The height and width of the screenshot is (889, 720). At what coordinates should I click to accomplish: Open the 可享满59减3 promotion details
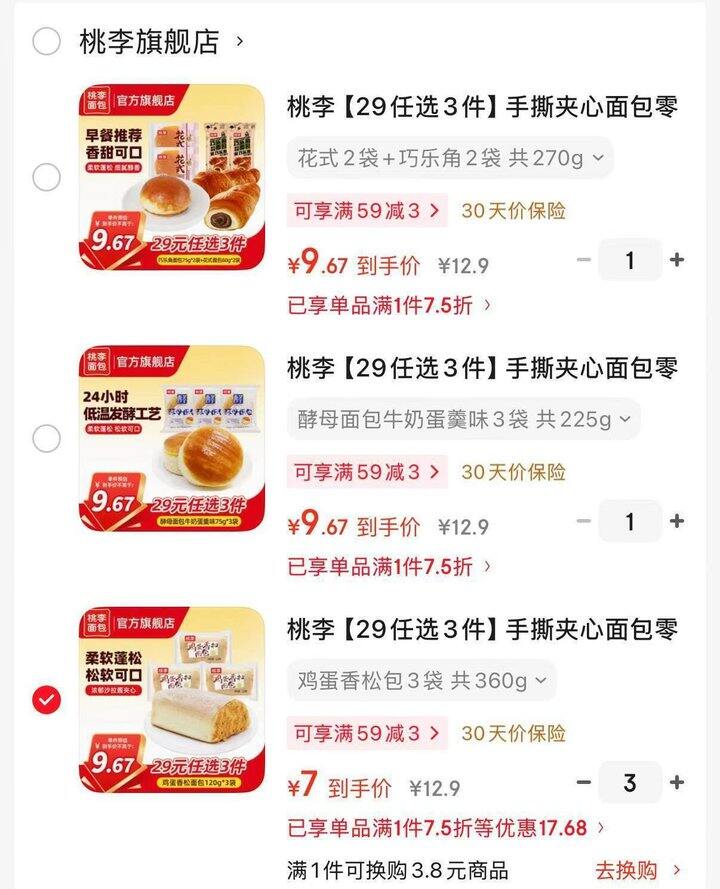coord(367,209)
